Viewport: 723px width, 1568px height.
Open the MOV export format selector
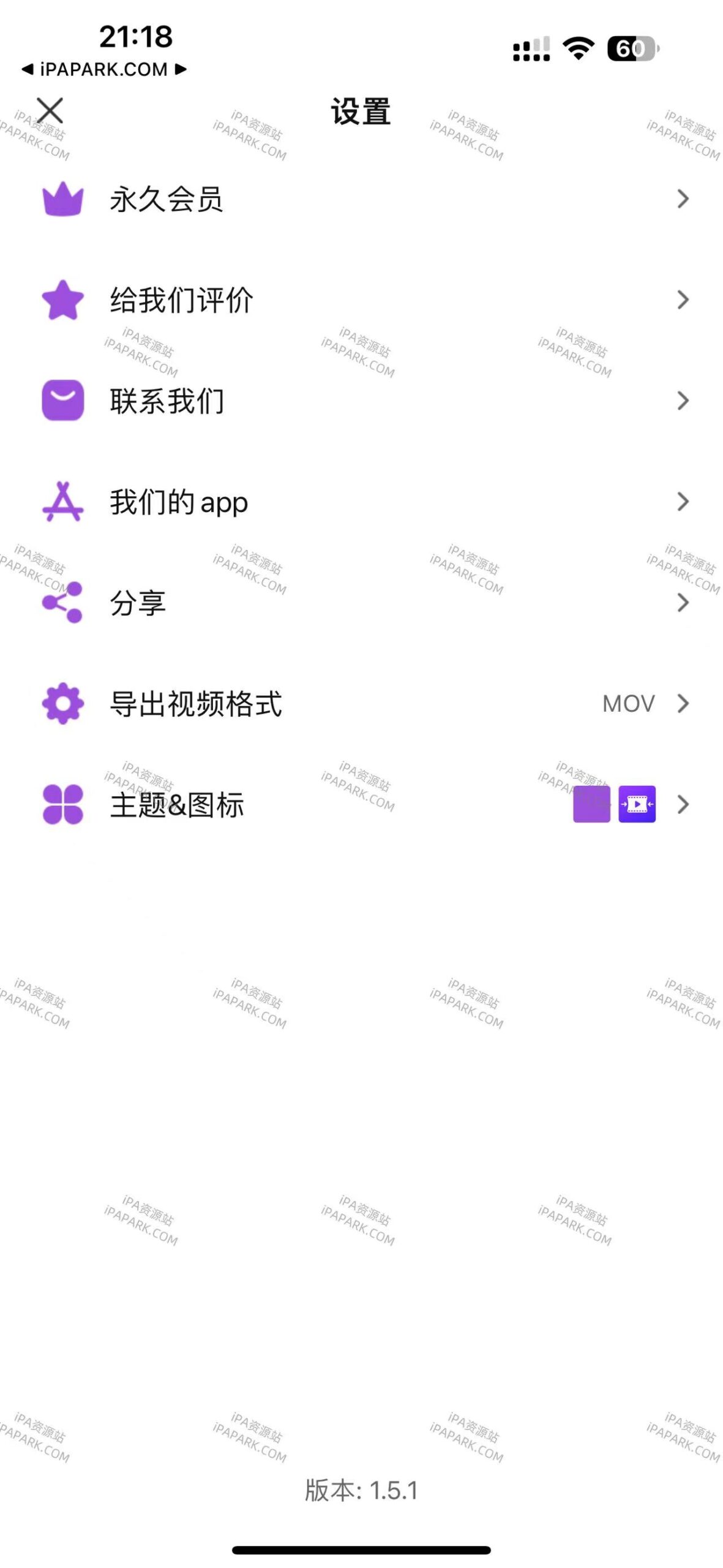pos(627,704)
